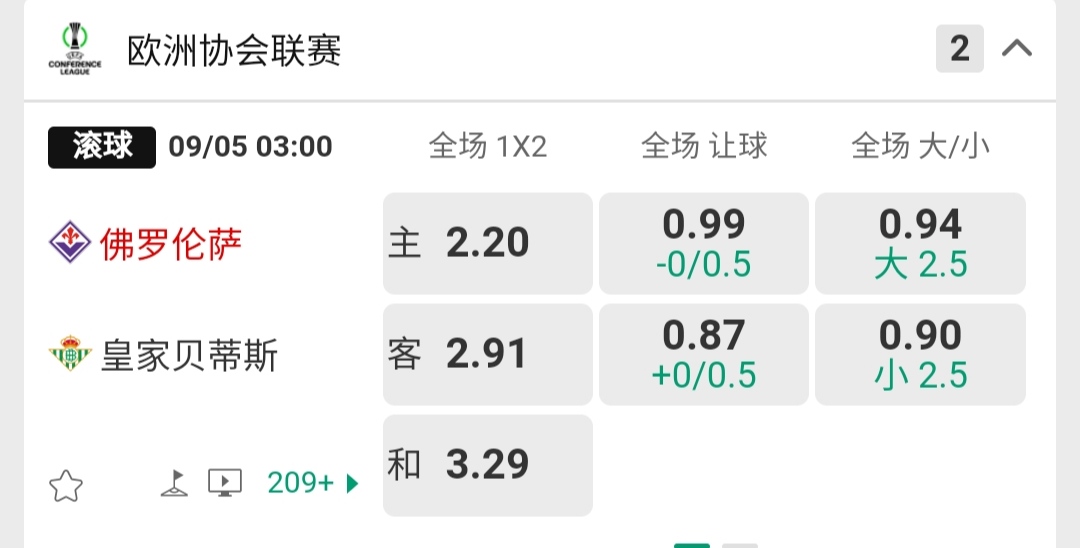The image size is (1080, 548).
Task: Open match details for 佛罗伦萨
Action: [x=170, y=243]
